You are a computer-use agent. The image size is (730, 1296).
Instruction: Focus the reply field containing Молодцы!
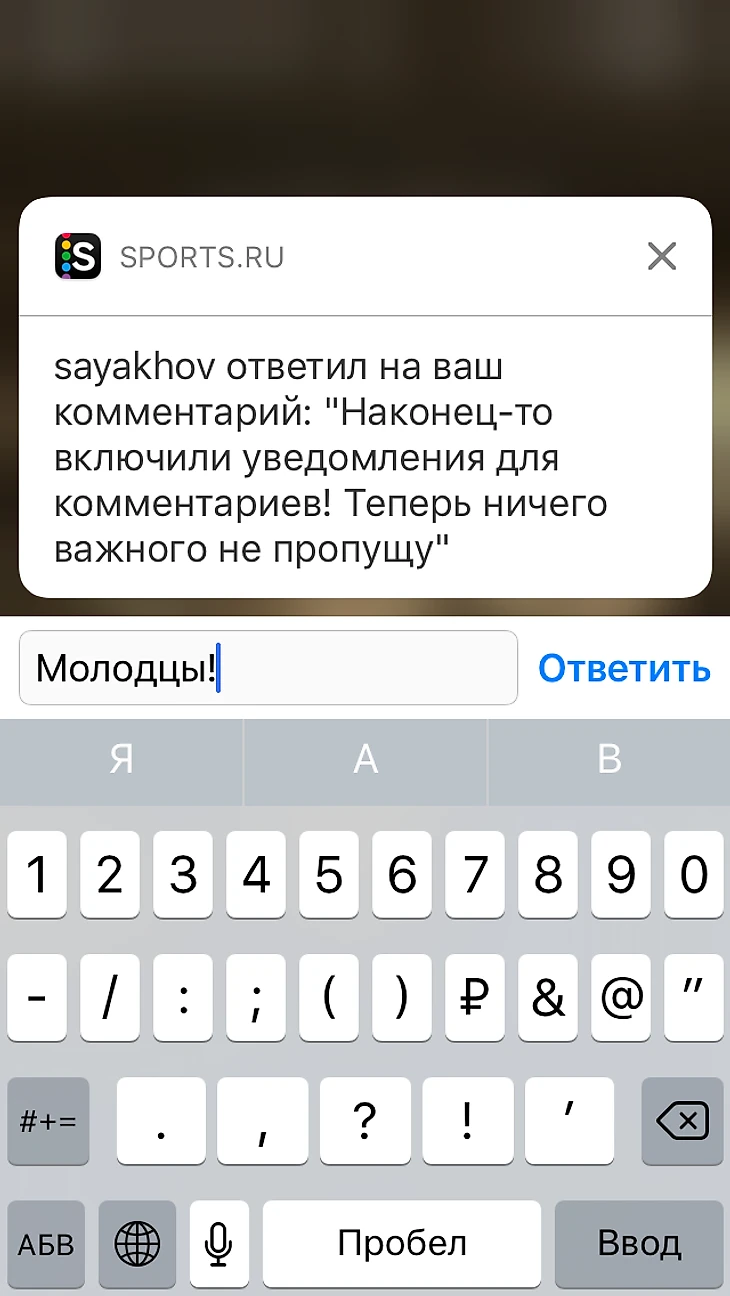coord(268,668)
